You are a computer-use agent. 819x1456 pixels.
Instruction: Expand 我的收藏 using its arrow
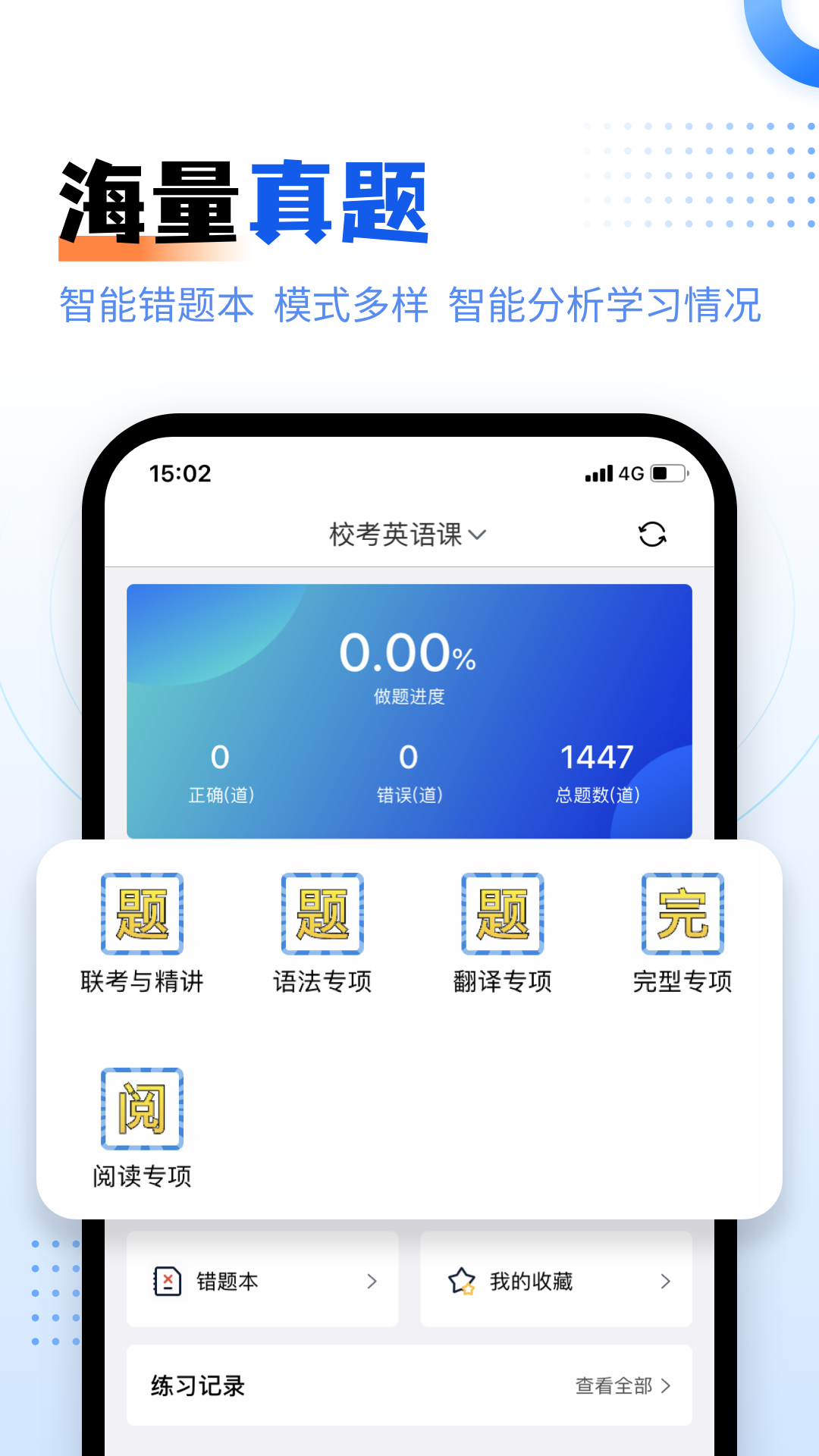664,1282
